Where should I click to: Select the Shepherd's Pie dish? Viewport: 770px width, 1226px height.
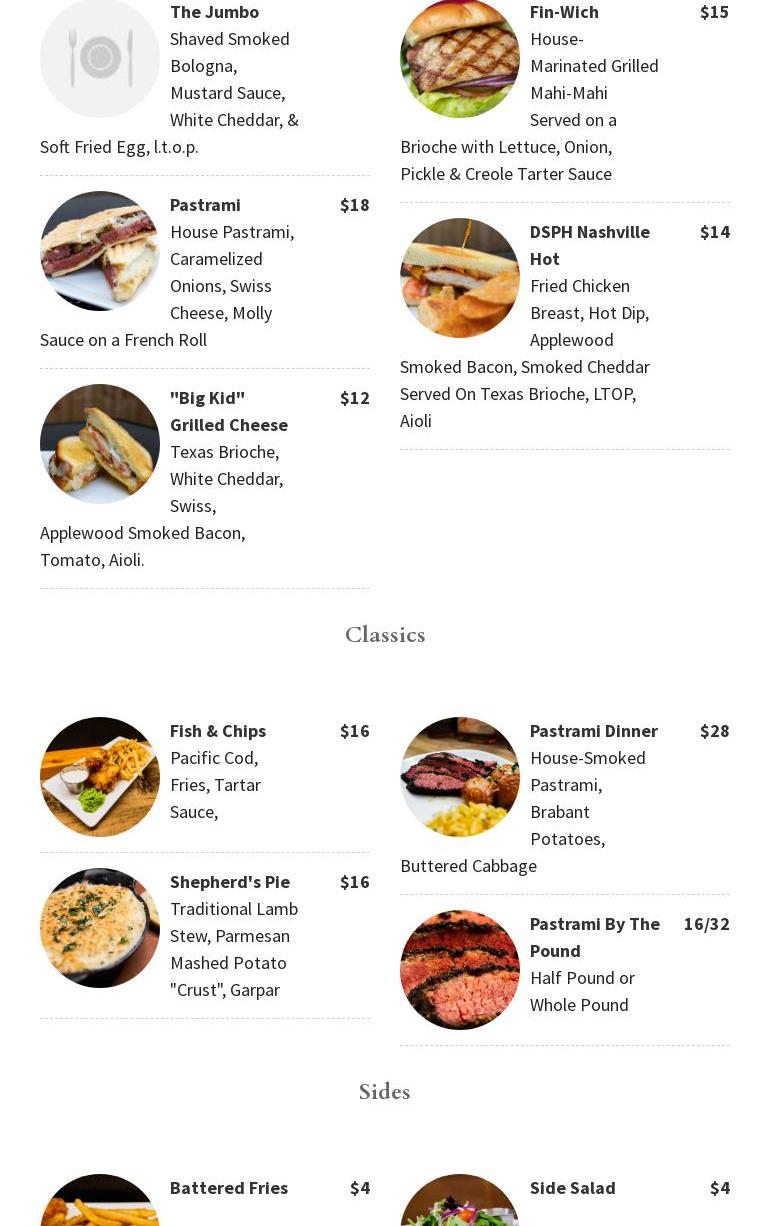[229, 882]
